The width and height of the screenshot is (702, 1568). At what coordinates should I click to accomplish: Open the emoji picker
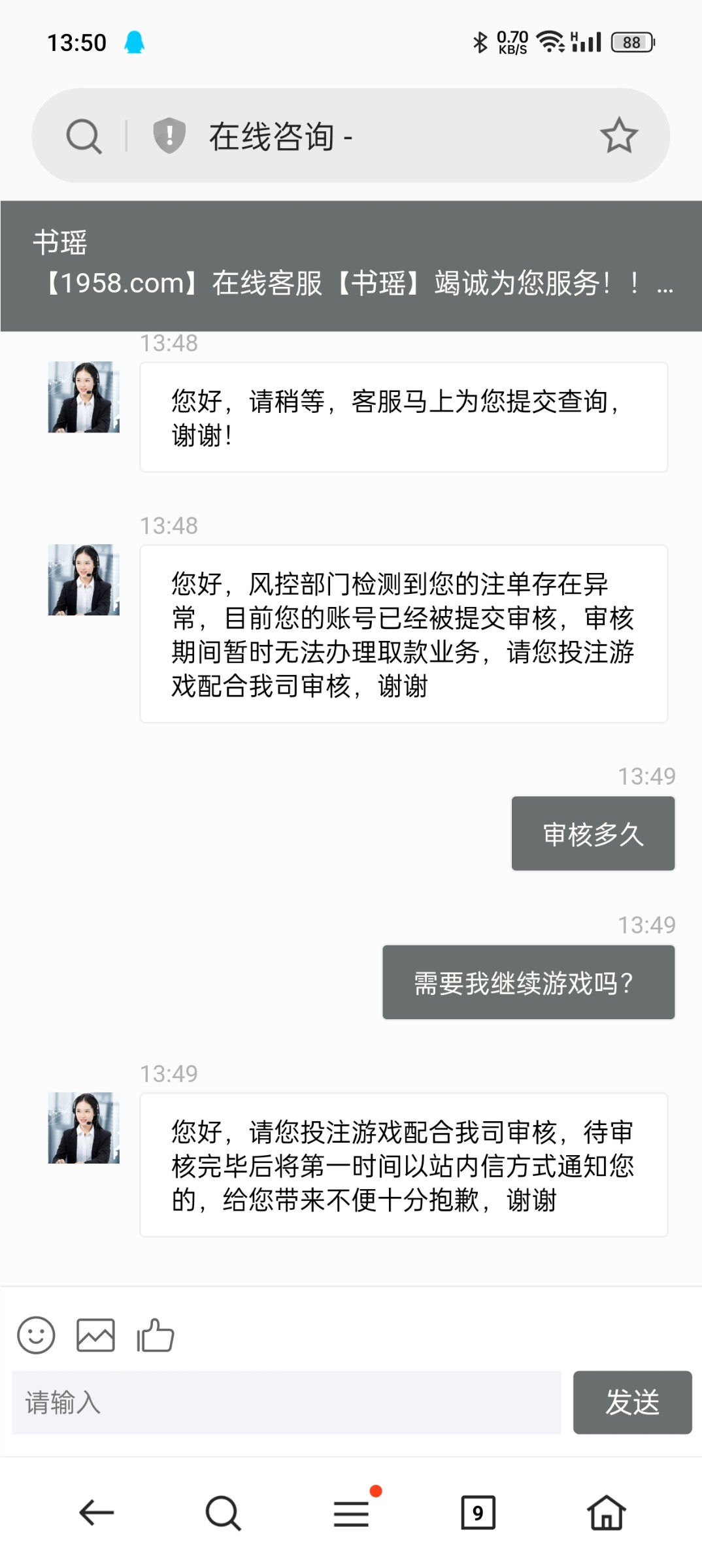(36, 1334)
